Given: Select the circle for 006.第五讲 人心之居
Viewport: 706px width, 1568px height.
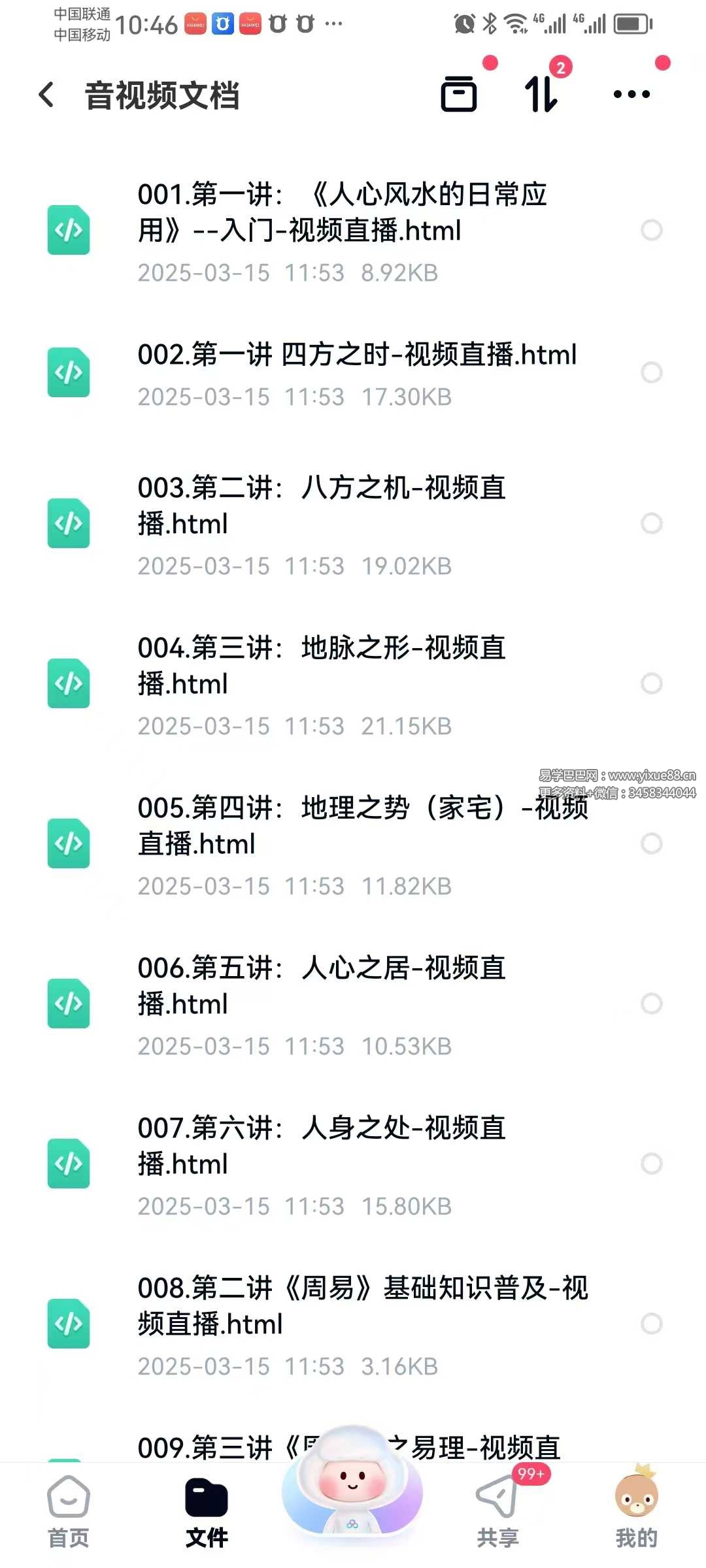Looking at the screenshot, I should 652,1004.
